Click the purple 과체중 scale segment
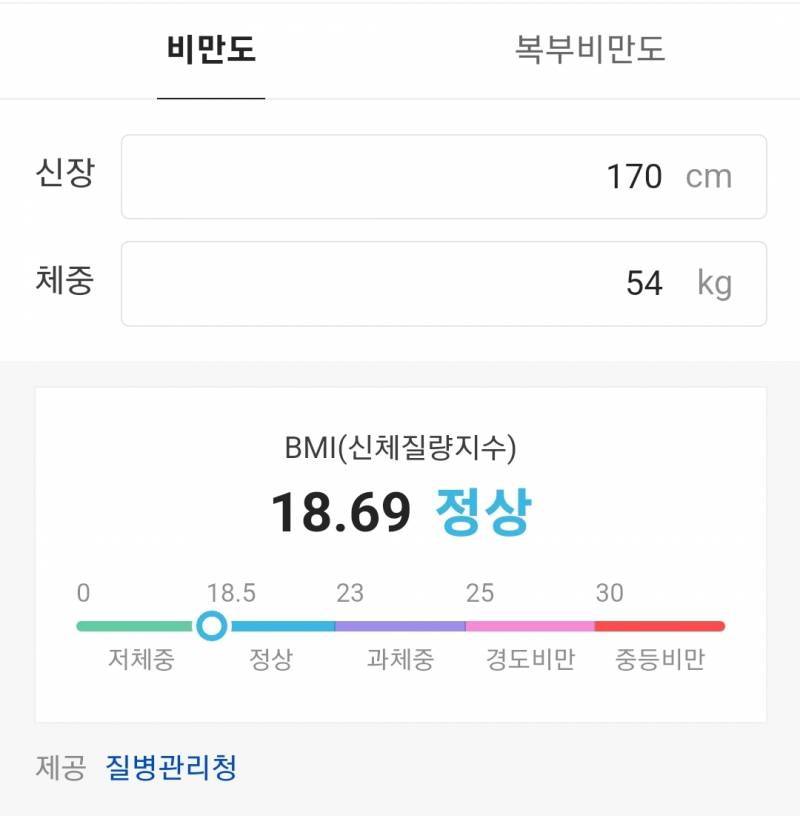The width and height of the screenshot is (800, 816). point(400,627)
